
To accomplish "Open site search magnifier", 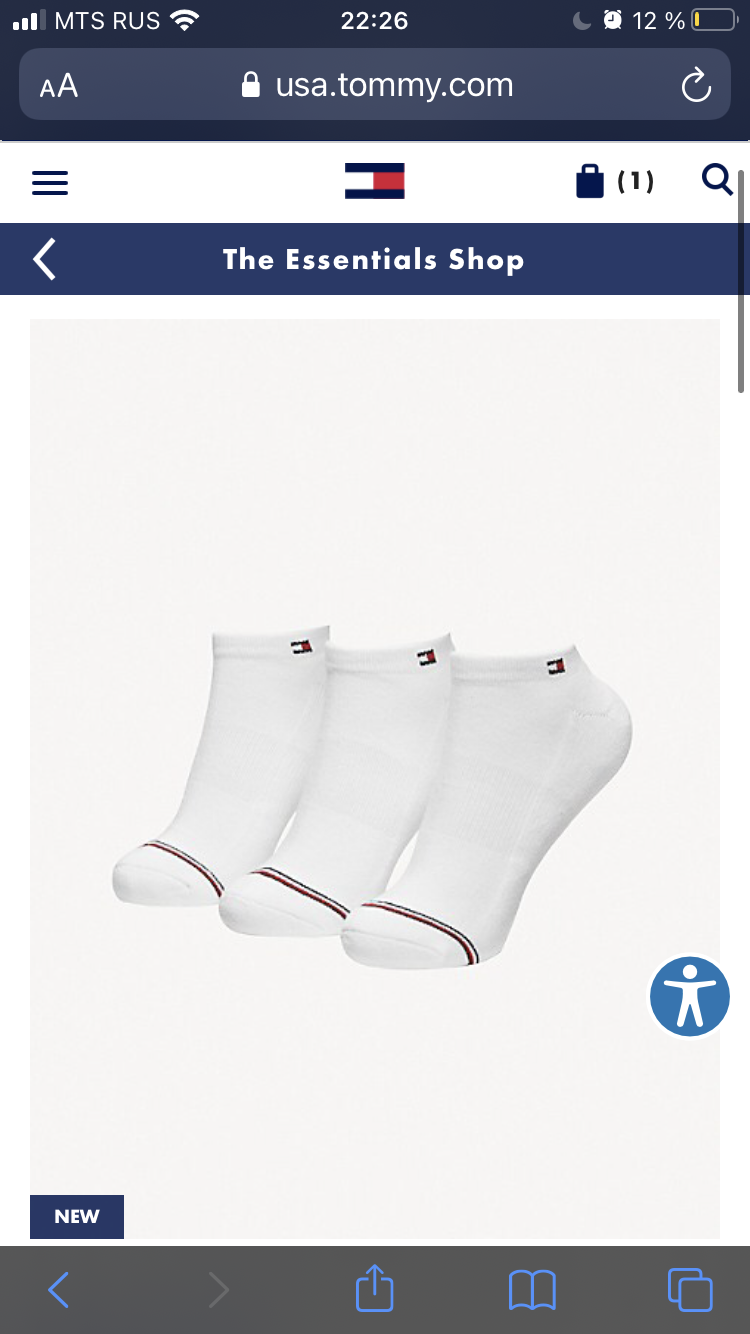I will pyautogui.click(x=717, y=180).
